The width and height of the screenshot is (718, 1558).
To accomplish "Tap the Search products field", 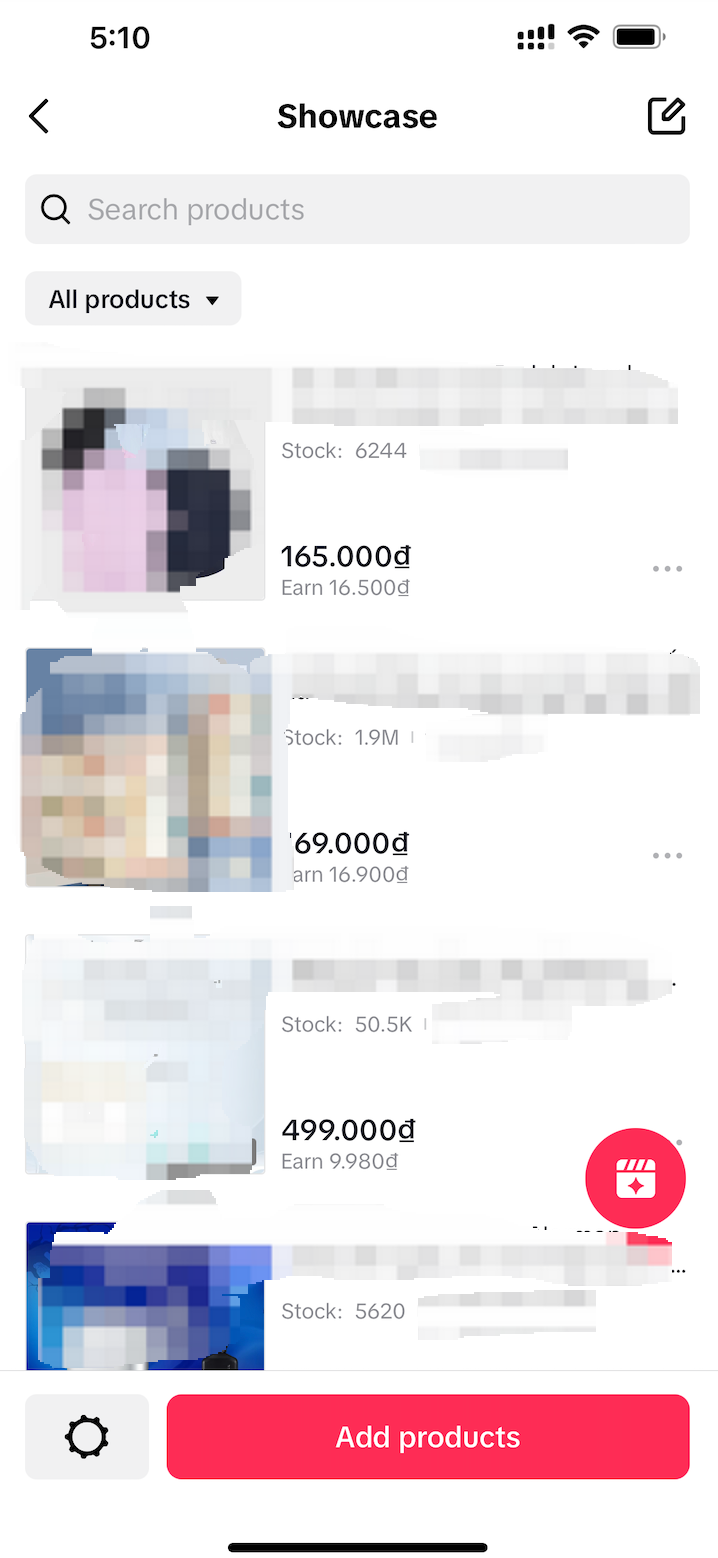I will (x=357, y=210).
